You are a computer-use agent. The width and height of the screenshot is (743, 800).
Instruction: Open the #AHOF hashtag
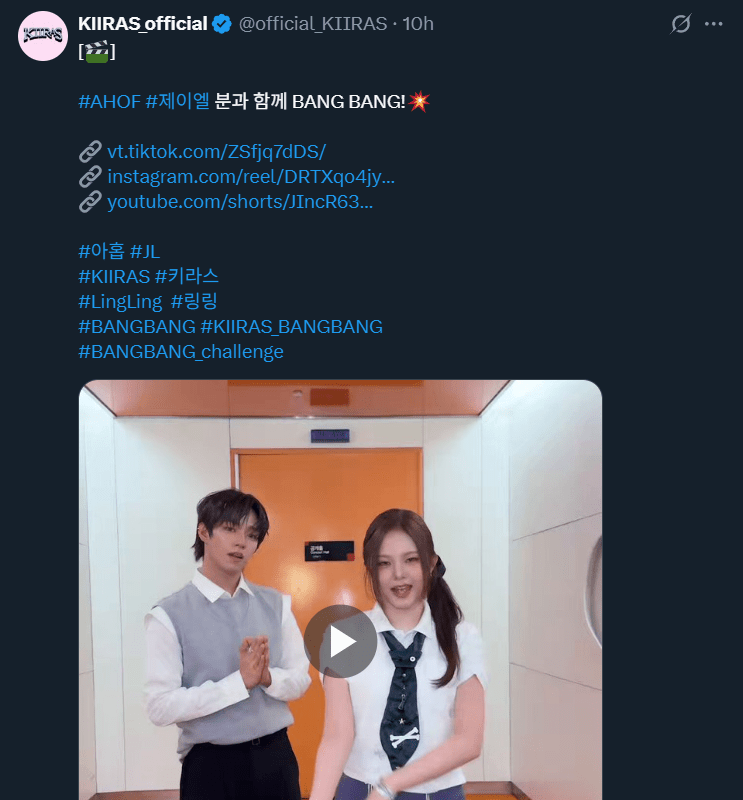pyautogui.click(x=109, y=102)
